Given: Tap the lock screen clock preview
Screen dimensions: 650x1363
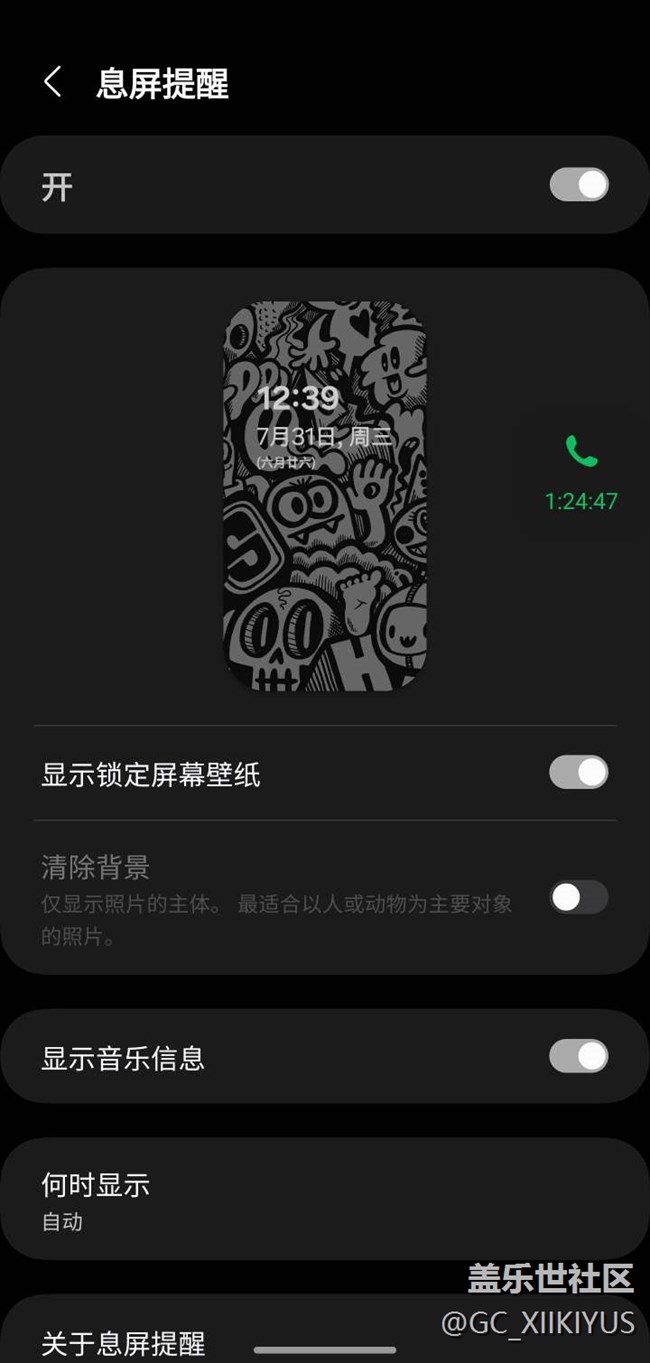Looking at the screenshot, I should click(x=325, y=497).
